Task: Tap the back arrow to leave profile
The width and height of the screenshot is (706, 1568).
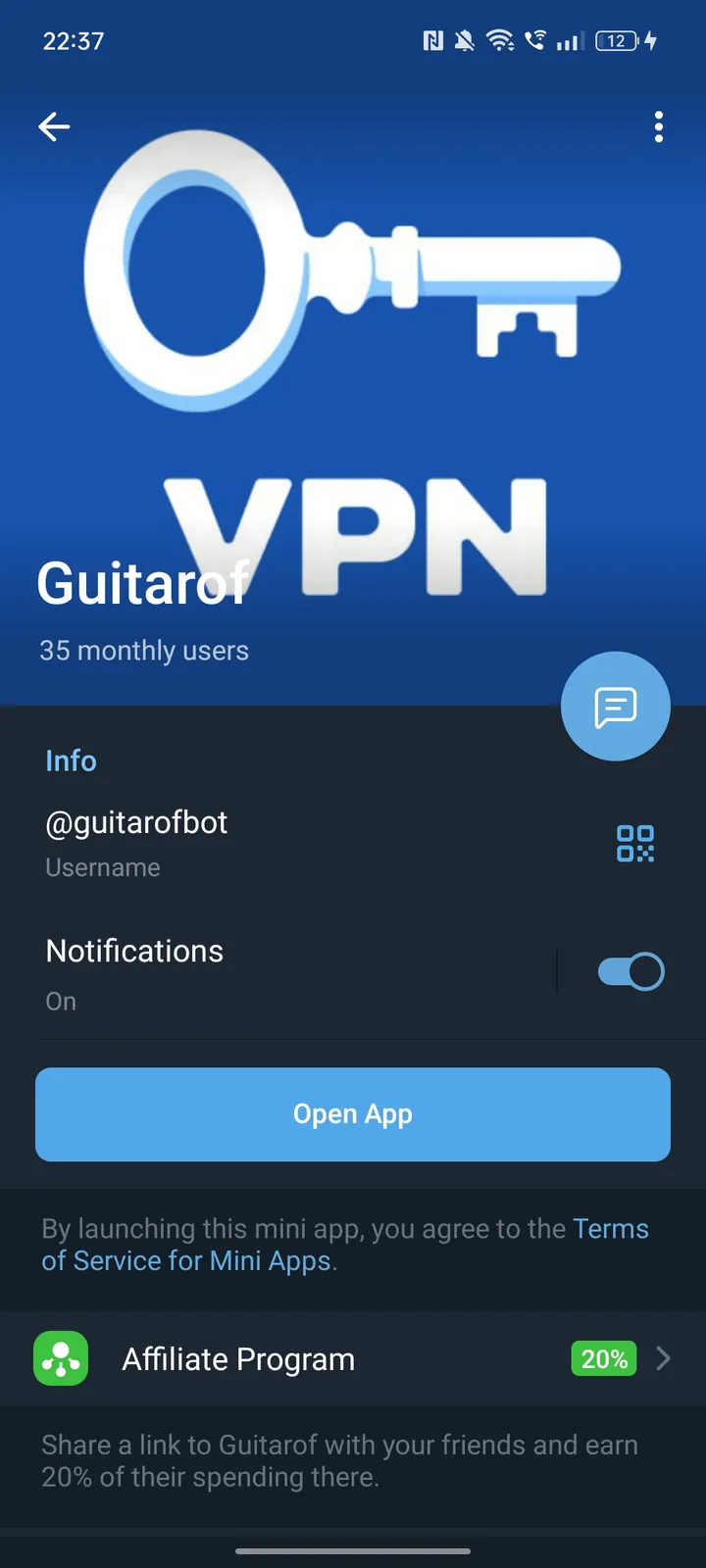Action: click(x=54, y=126)
